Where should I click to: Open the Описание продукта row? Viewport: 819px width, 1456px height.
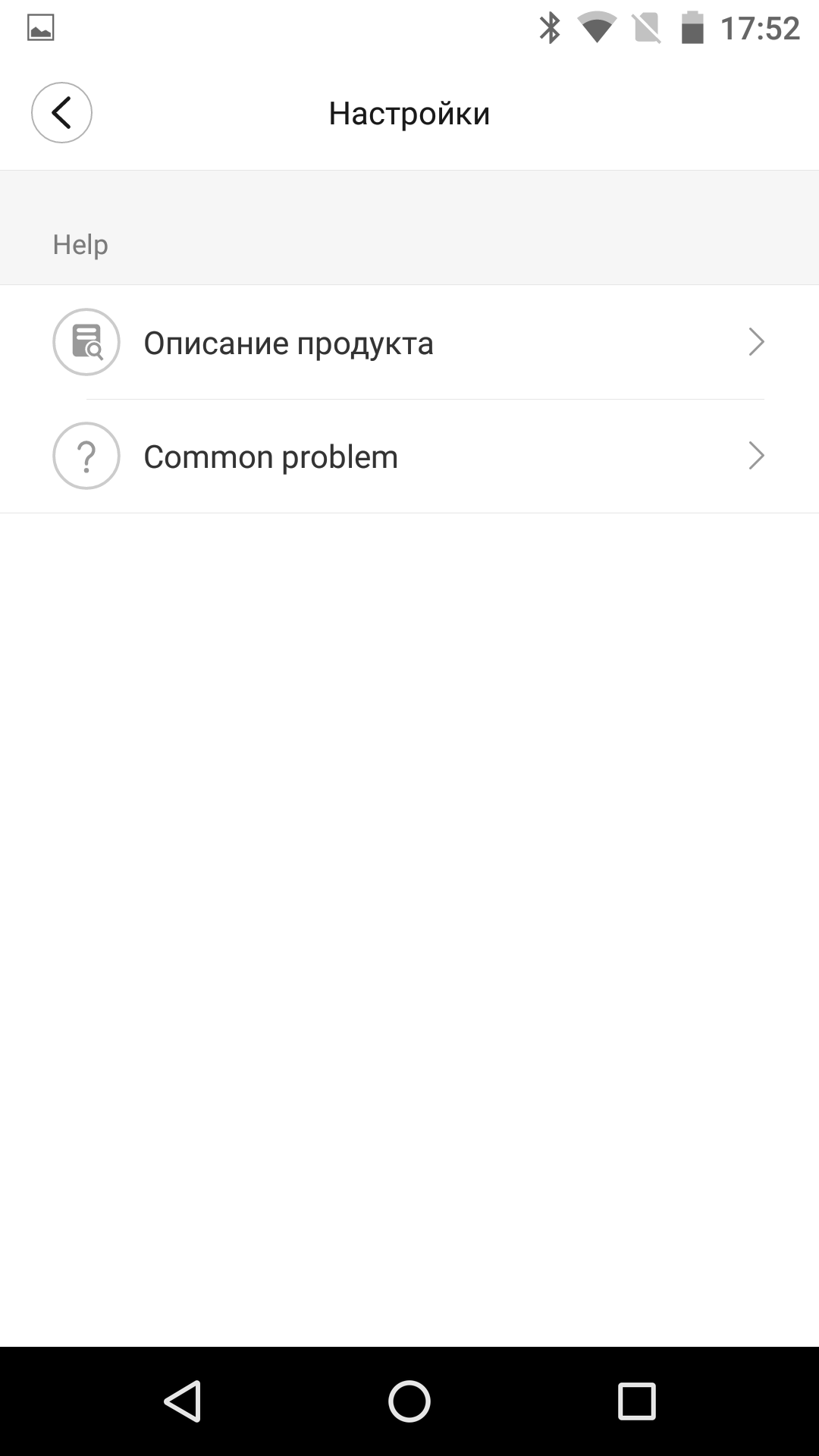tap(409, 343)
